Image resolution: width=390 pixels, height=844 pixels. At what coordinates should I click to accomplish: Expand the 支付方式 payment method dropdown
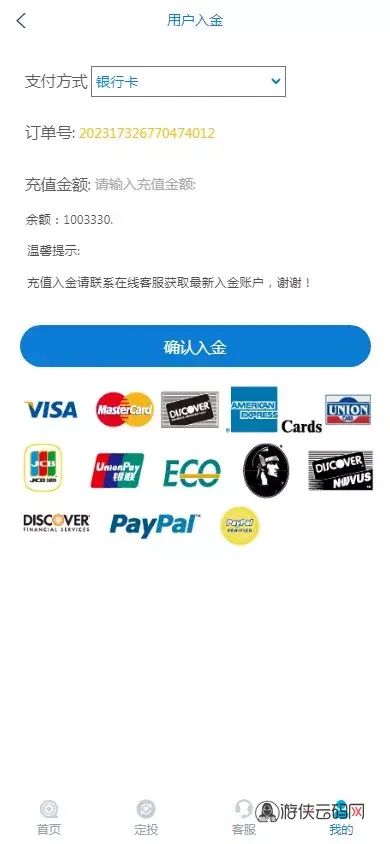(x=188, y=82)
